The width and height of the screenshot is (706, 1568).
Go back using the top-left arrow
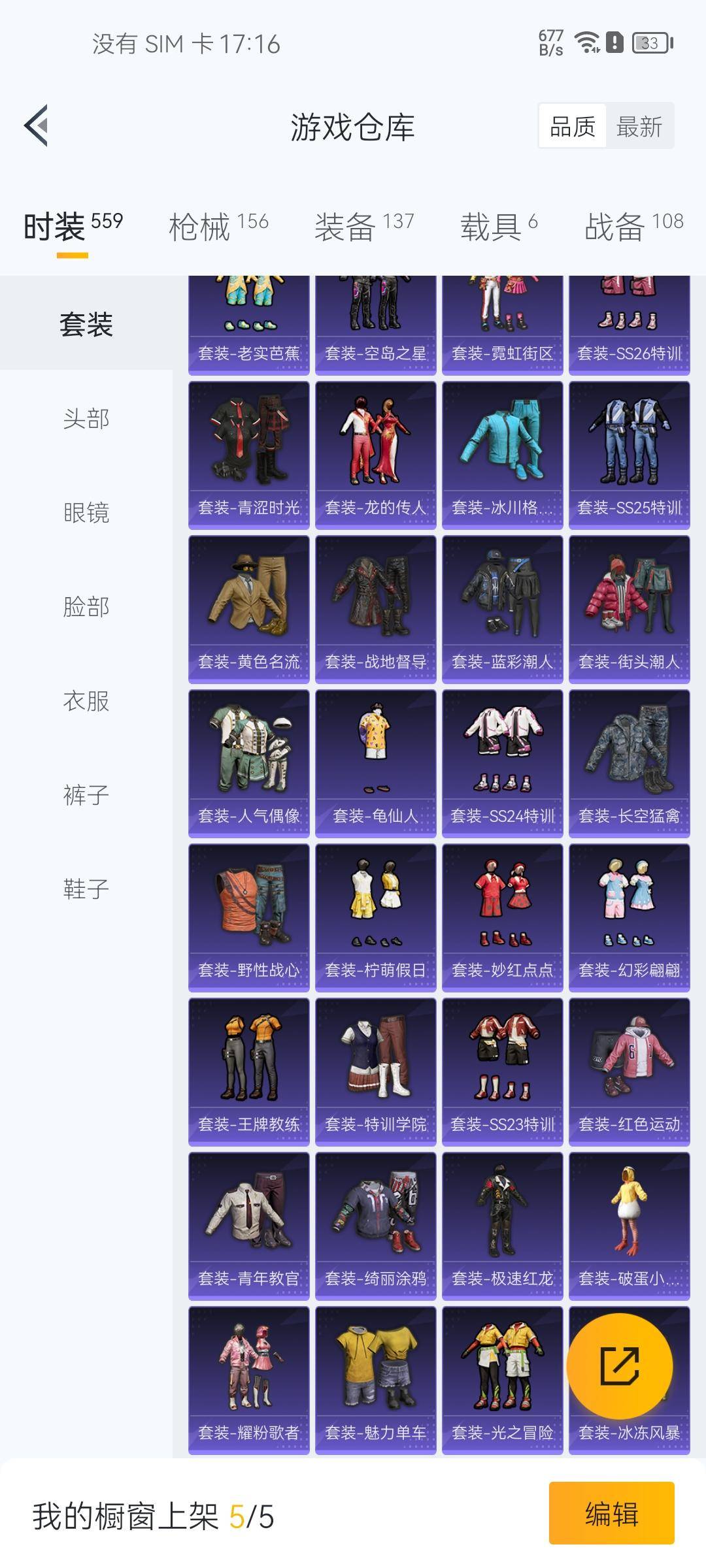37,125
